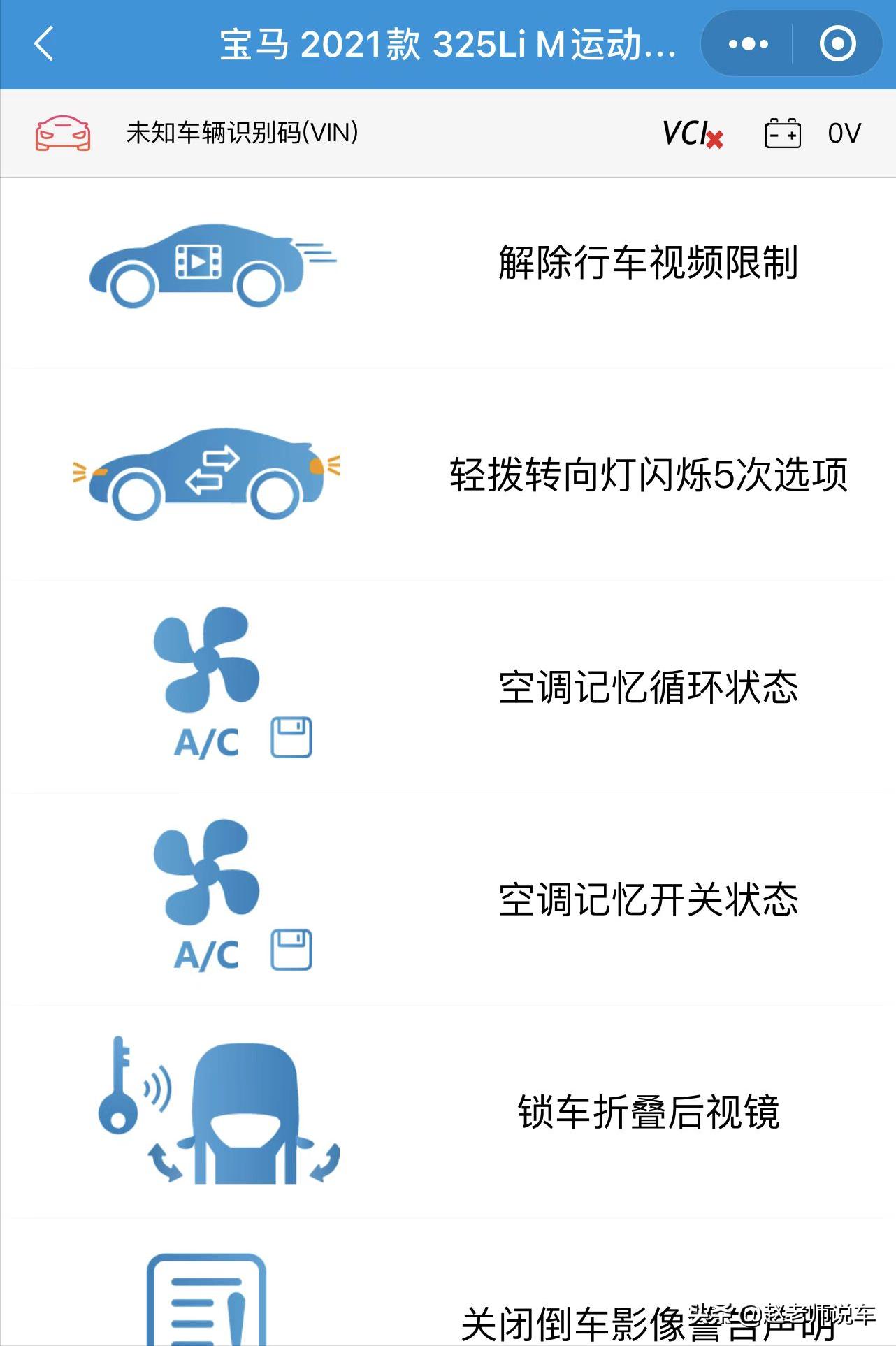The width and height of the screenshot is (896, 1346).
Task: Tap the red car icon next to the VIN field
Action: tap(63, 133)
